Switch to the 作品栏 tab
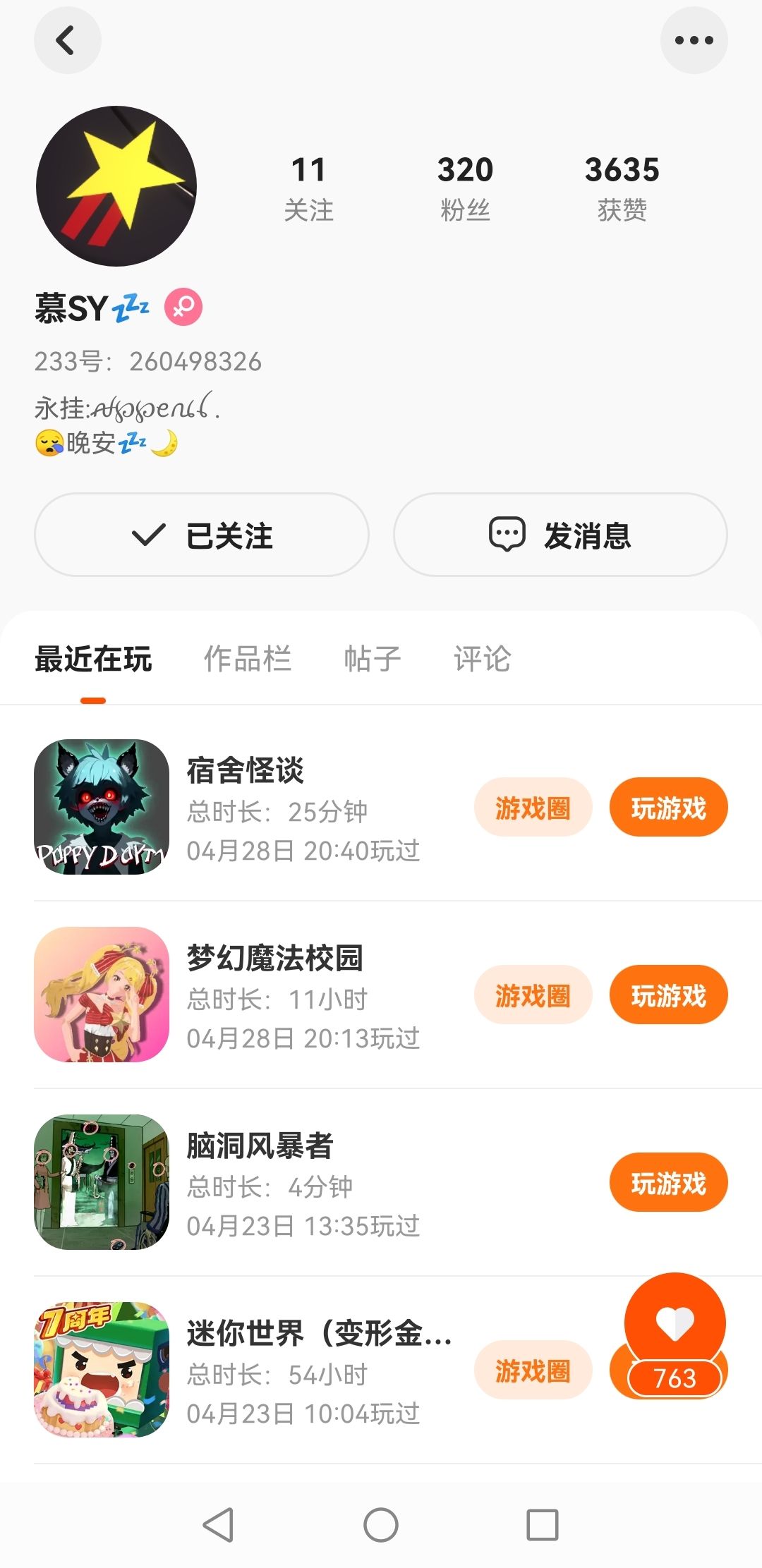This screenshot has height=1568, width=762. [x=248, y=659]
